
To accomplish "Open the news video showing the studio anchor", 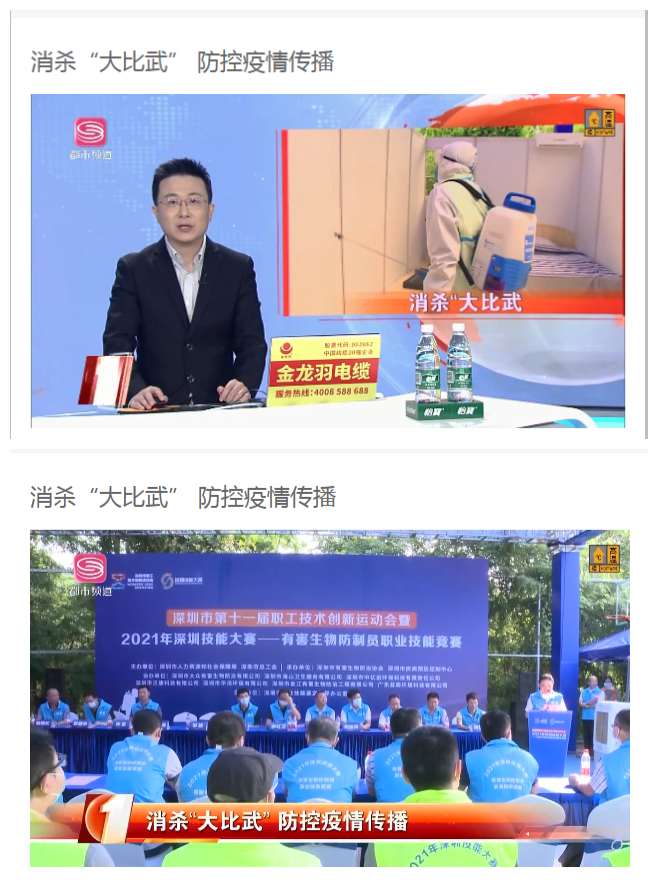I will click(328, 260).
